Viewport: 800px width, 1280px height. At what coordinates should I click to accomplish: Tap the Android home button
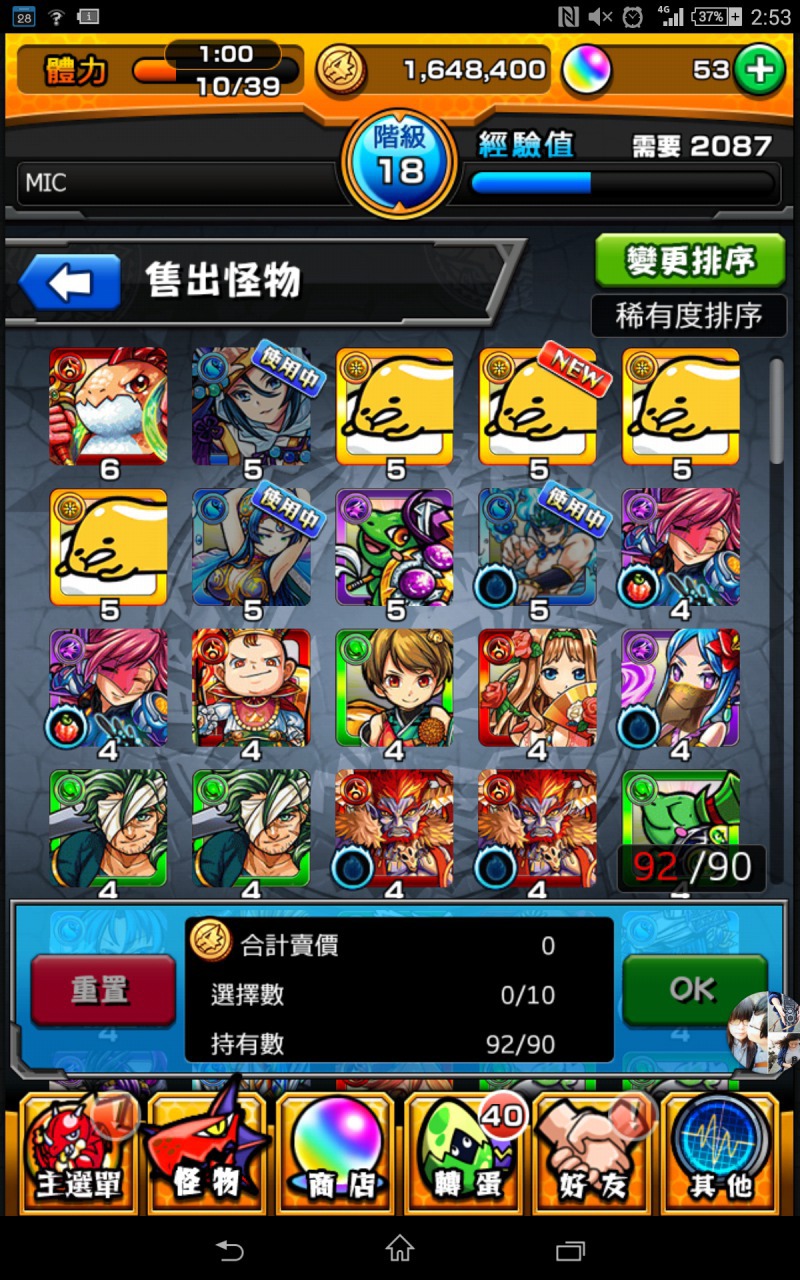pos(400,1248)
